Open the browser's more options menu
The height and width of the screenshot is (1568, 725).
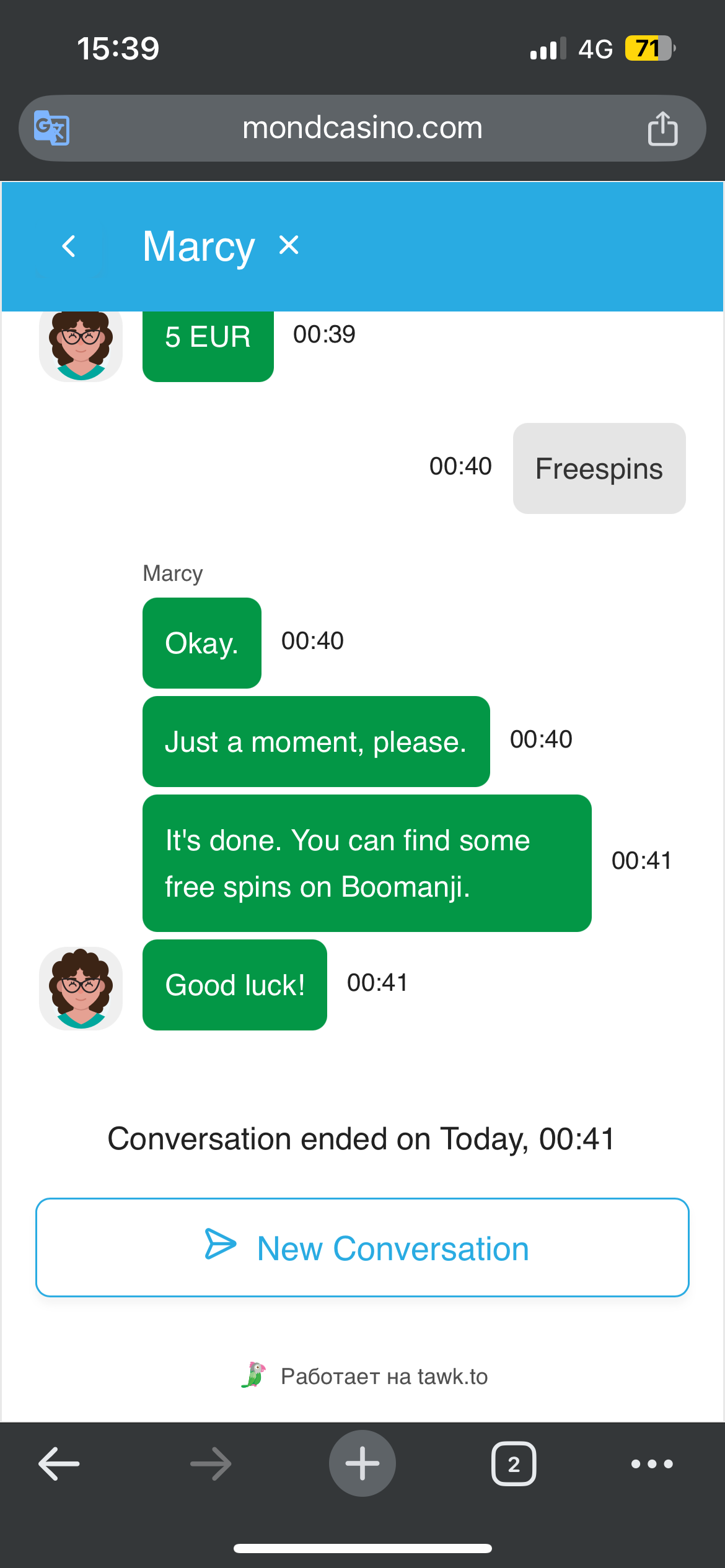tap(651, 1464)
